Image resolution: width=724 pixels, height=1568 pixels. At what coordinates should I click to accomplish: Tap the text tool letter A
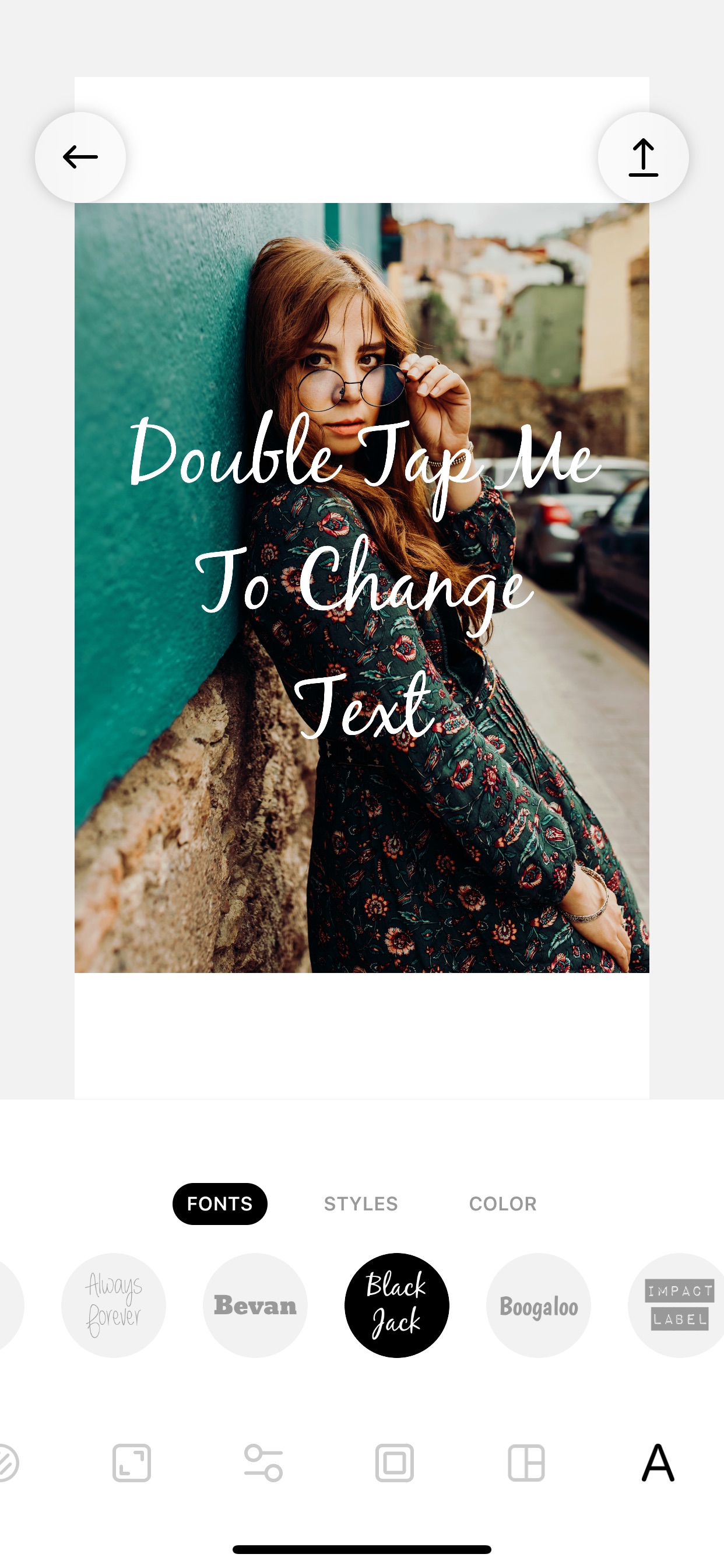click(x=658, y=1462)
